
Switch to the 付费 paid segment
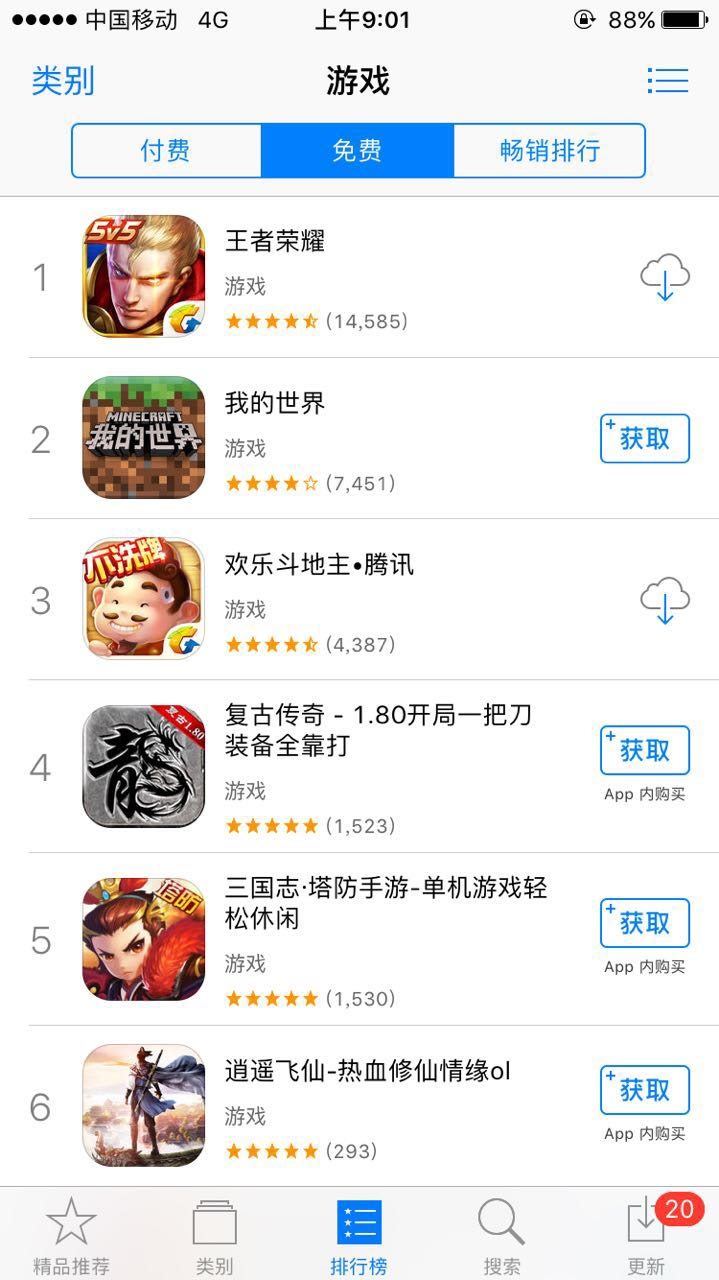pyautogui.click(x=166, y=151)
